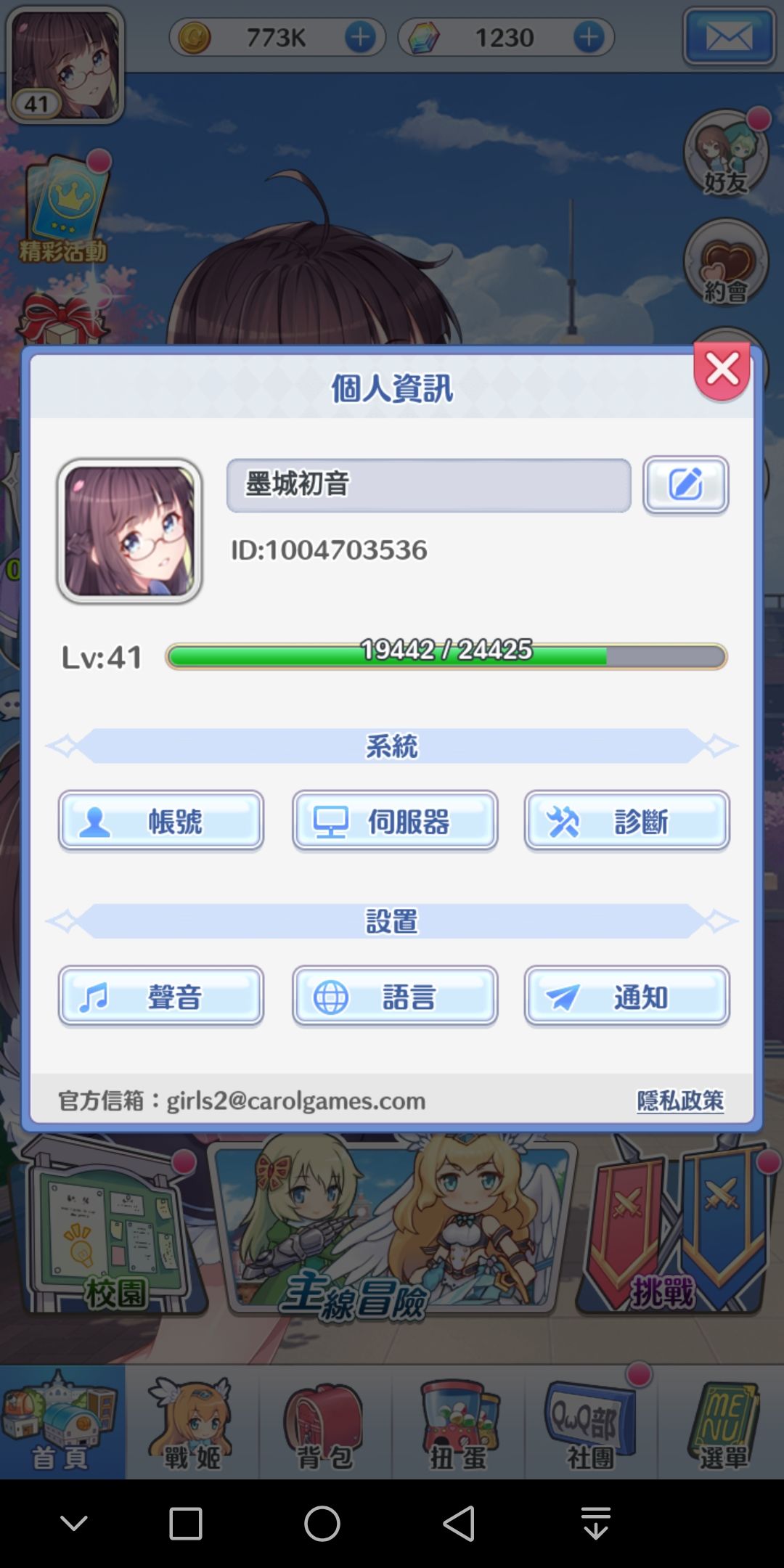Switch to the 扭蛋 gacha tab

[x=457, y=1421]
